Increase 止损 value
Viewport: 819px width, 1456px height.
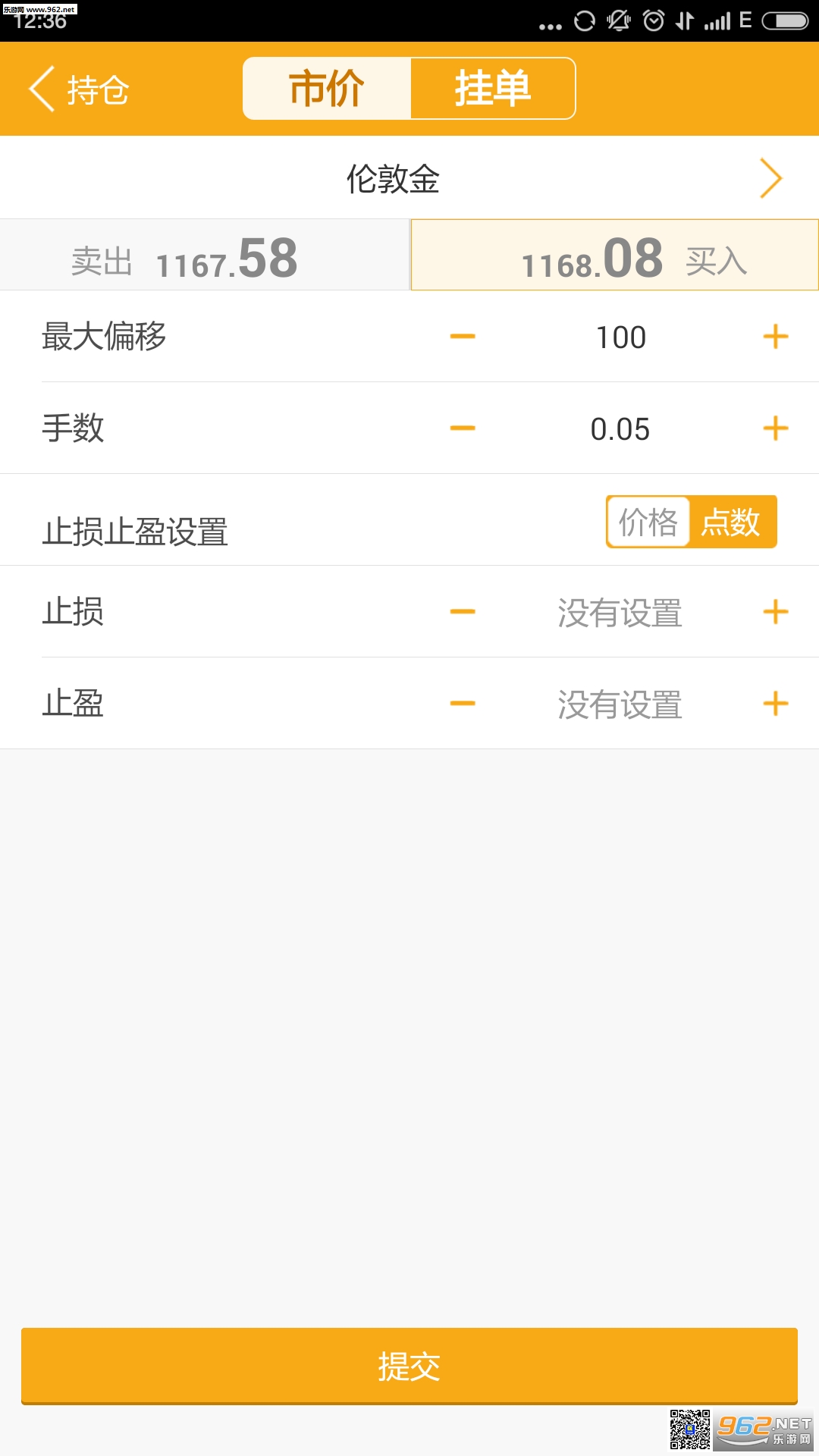click(x=776, y=611)
